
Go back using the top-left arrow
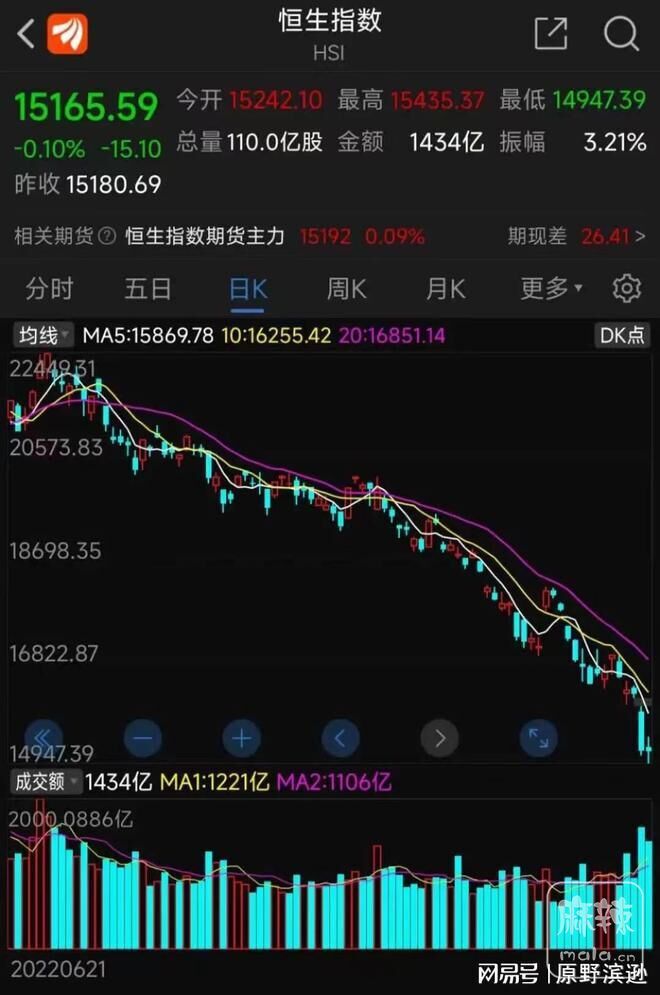(x=26, y=35)
